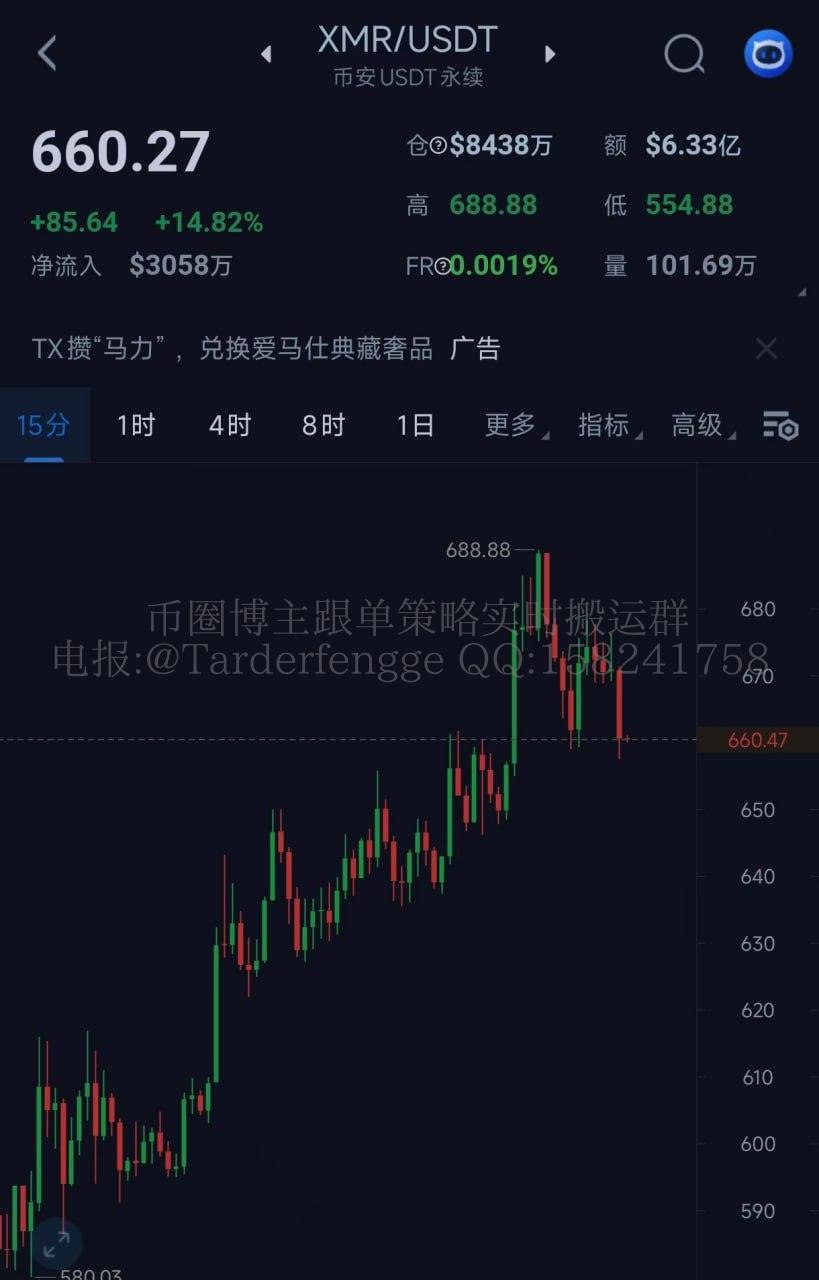Open the XMR/USDT pair selector
The height and width of the screenshot is (1280, 819).
pyautogui.click(x=407, y=40)
